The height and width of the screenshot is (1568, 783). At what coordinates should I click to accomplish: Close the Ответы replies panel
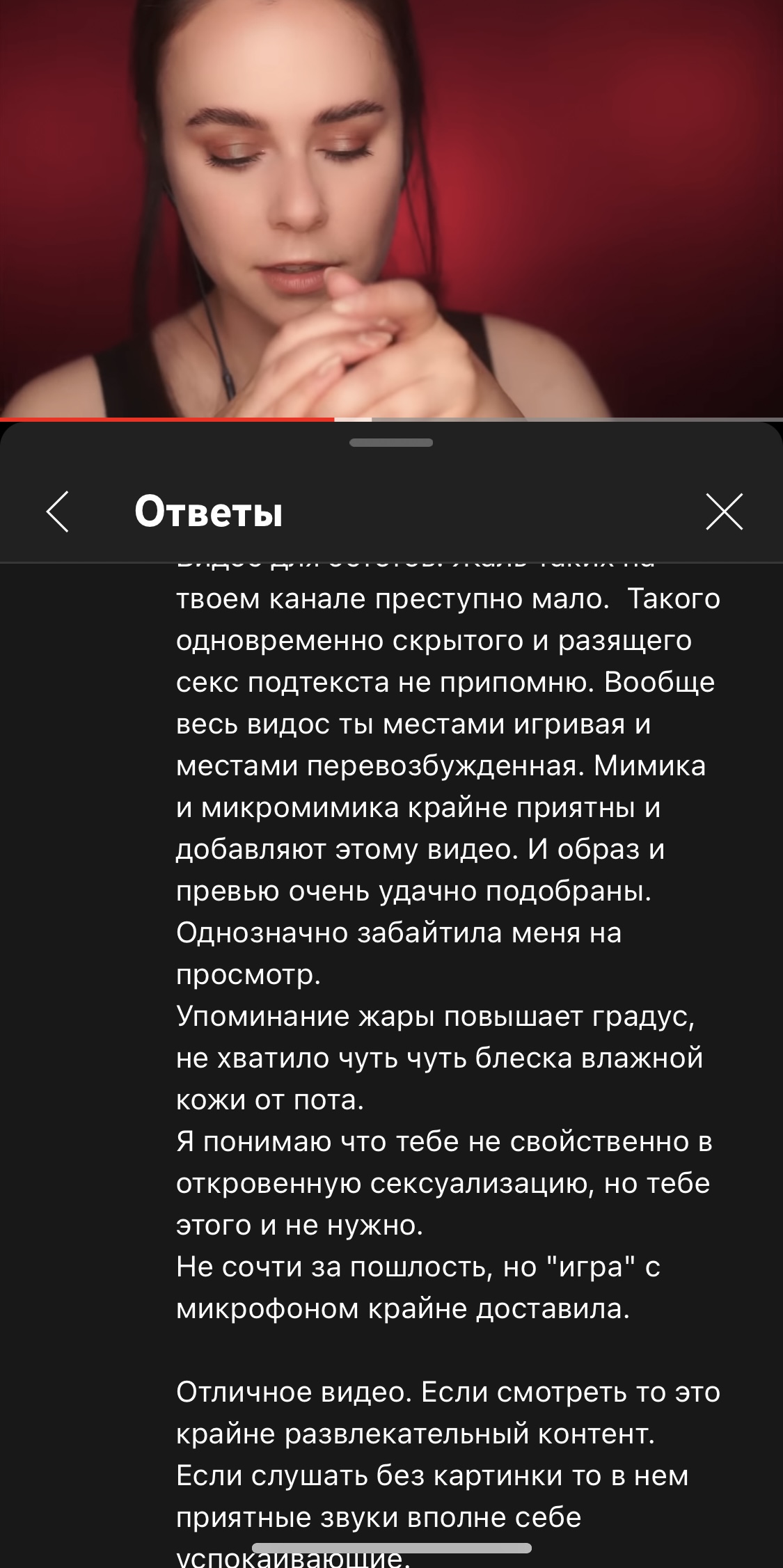tap(725, 512)
